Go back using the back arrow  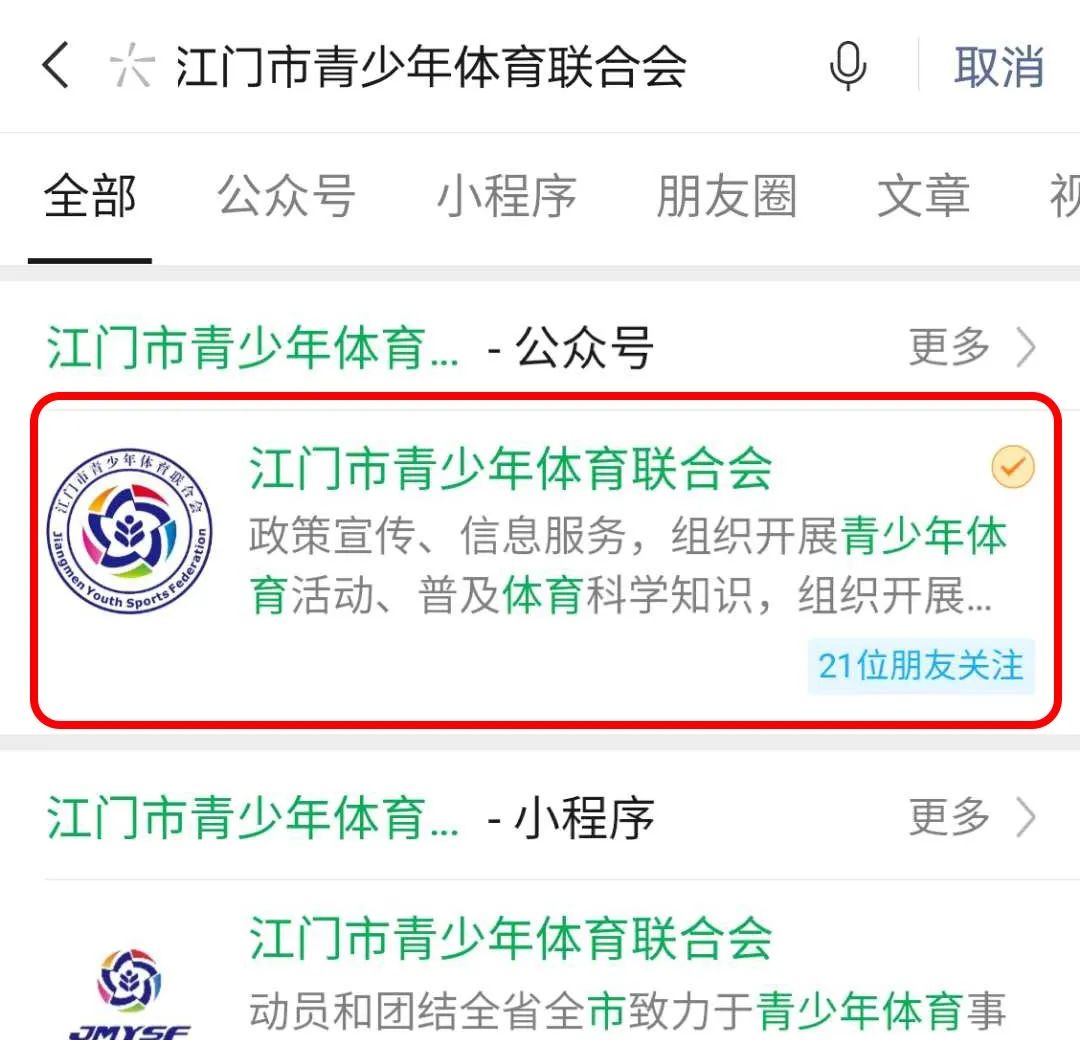[56, 67]
